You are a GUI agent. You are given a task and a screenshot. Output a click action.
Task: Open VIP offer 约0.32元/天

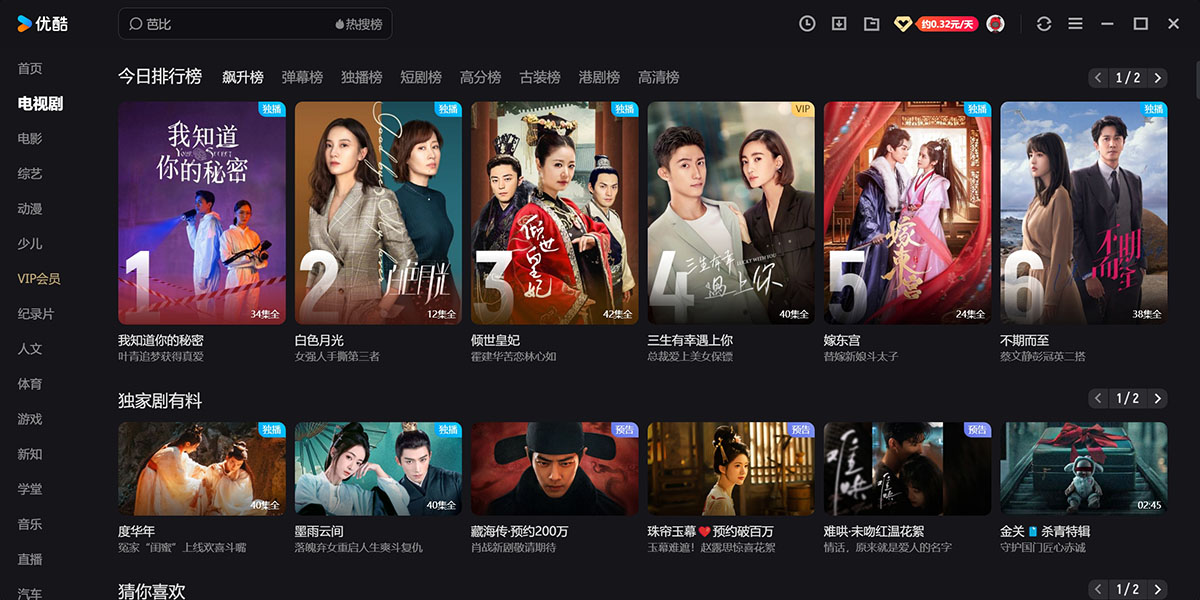[936, 24]
